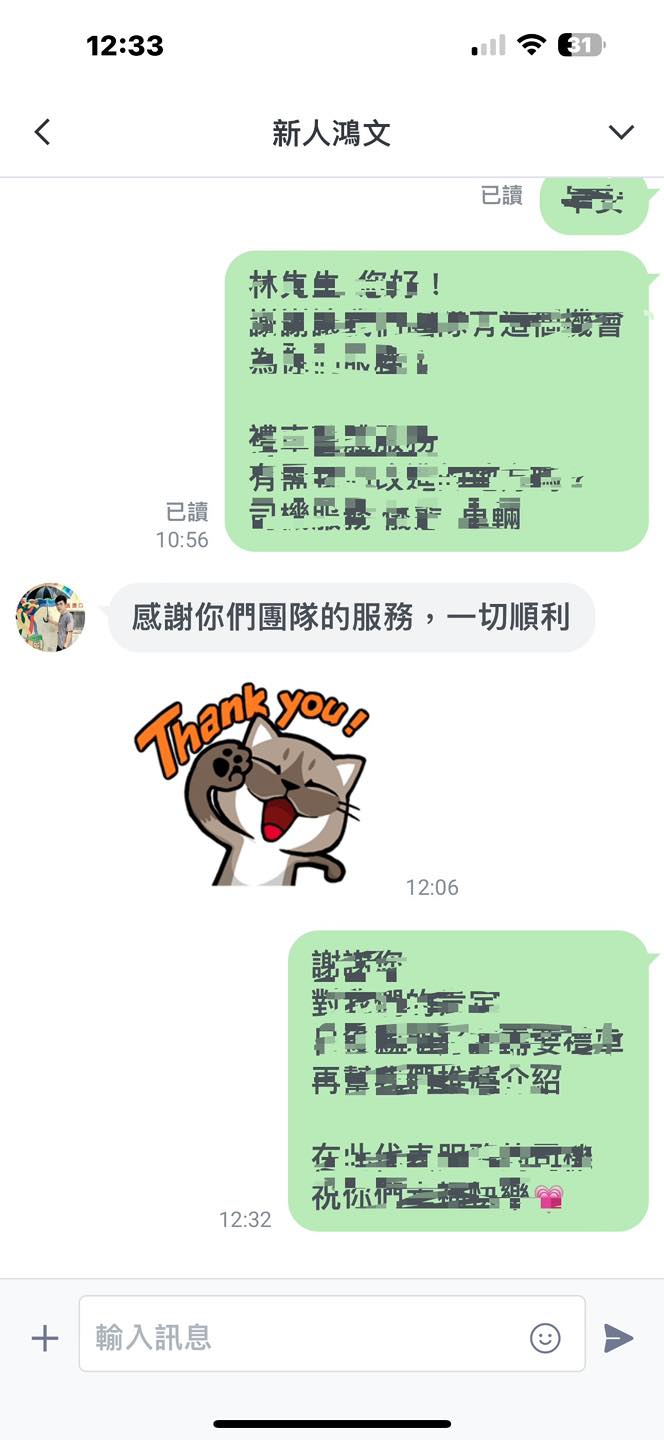The width and height of the screenshot is (664, 1440).
Task: Open the plus attachment menu
Action: click(45, 1338)
